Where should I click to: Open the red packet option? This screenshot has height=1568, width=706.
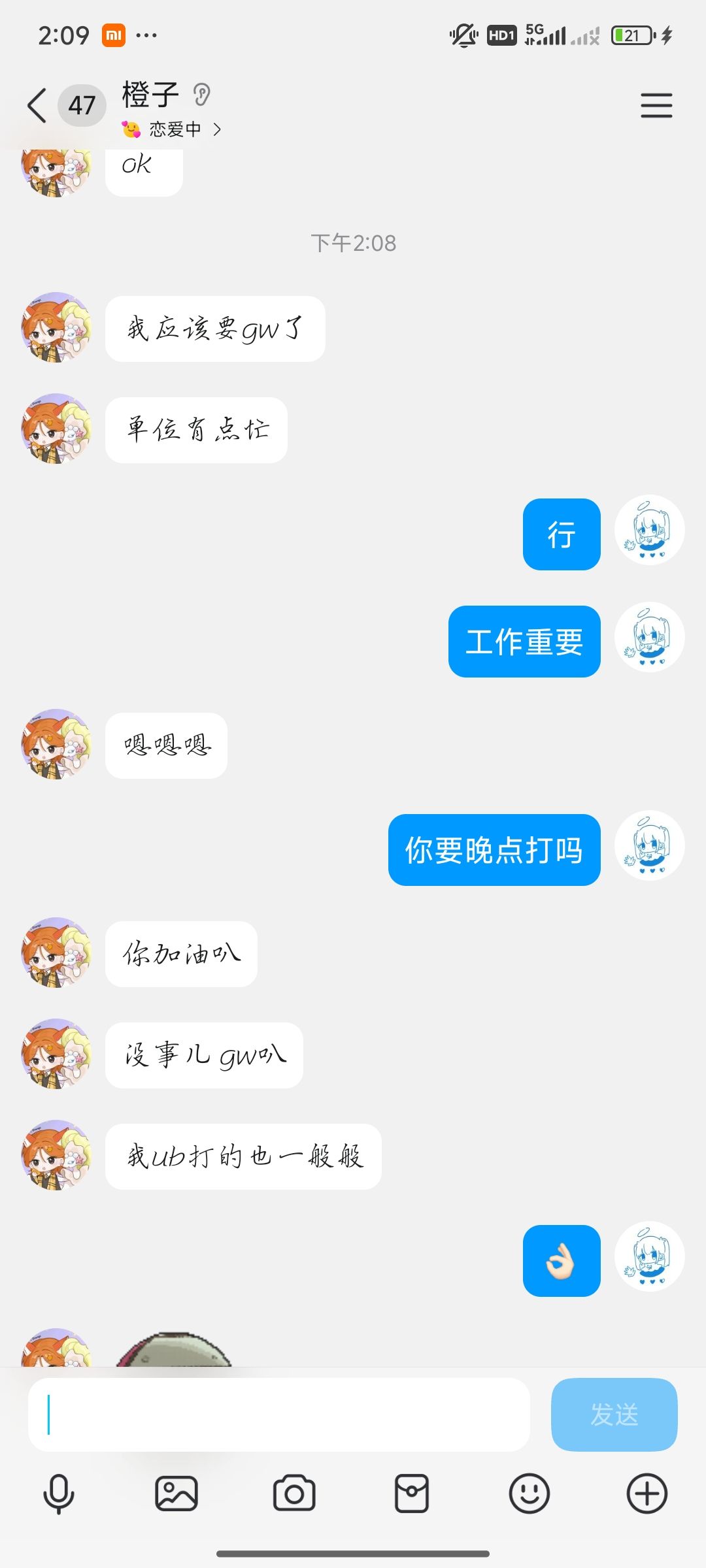(x=412, y=1494)
